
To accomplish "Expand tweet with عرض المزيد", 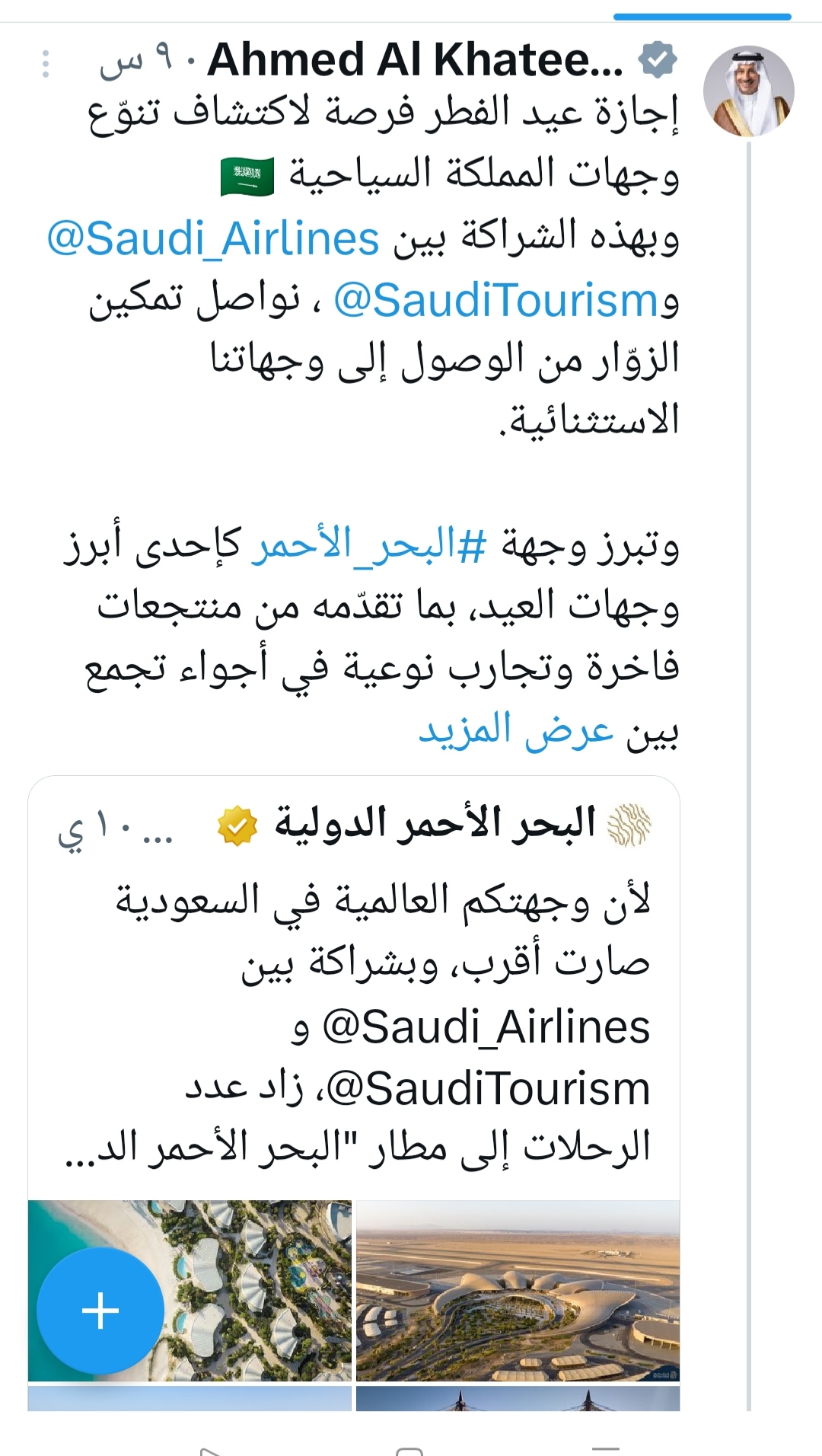I will coord(516,730).
